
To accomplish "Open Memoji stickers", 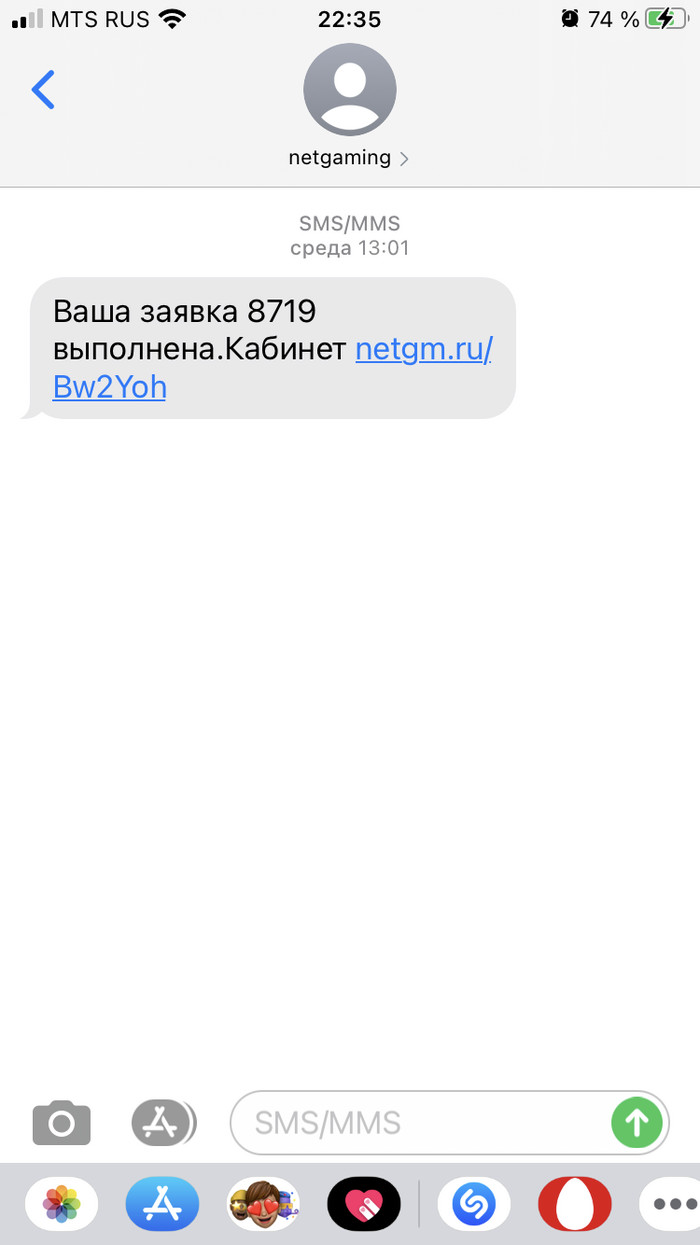I will (263, 1204).
